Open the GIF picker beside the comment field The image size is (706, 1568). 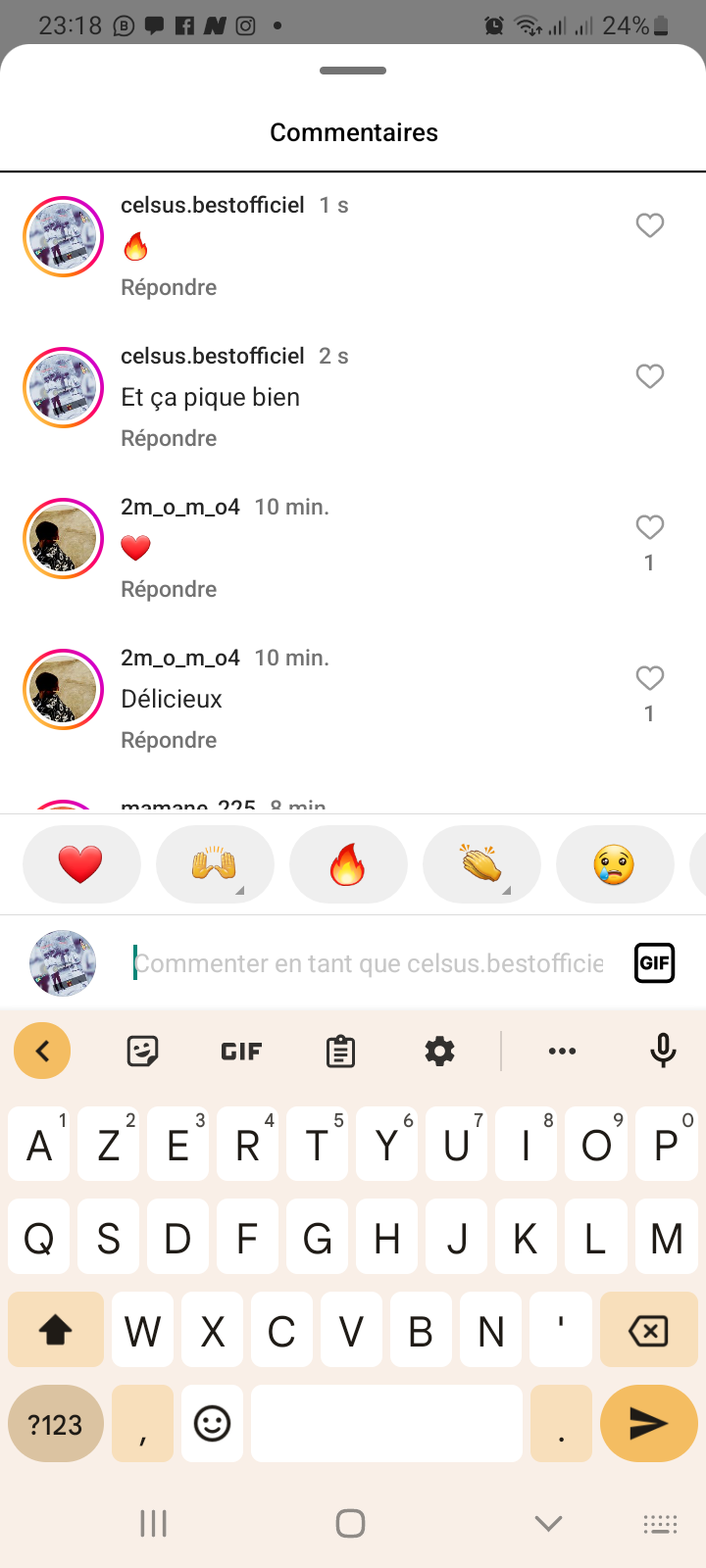point(654,962)
